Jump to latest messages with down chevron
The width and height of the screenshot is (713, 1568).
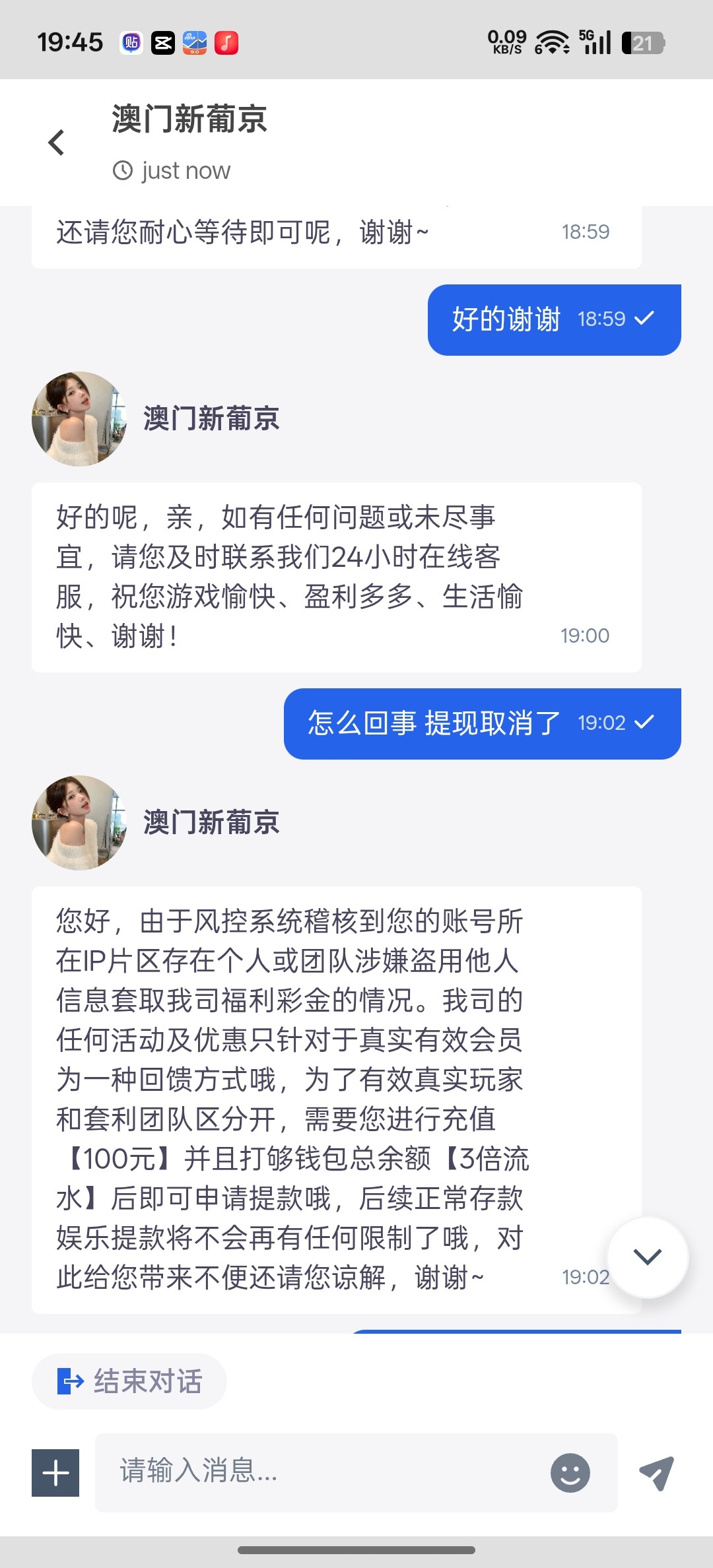click(x=647, y=1257)
